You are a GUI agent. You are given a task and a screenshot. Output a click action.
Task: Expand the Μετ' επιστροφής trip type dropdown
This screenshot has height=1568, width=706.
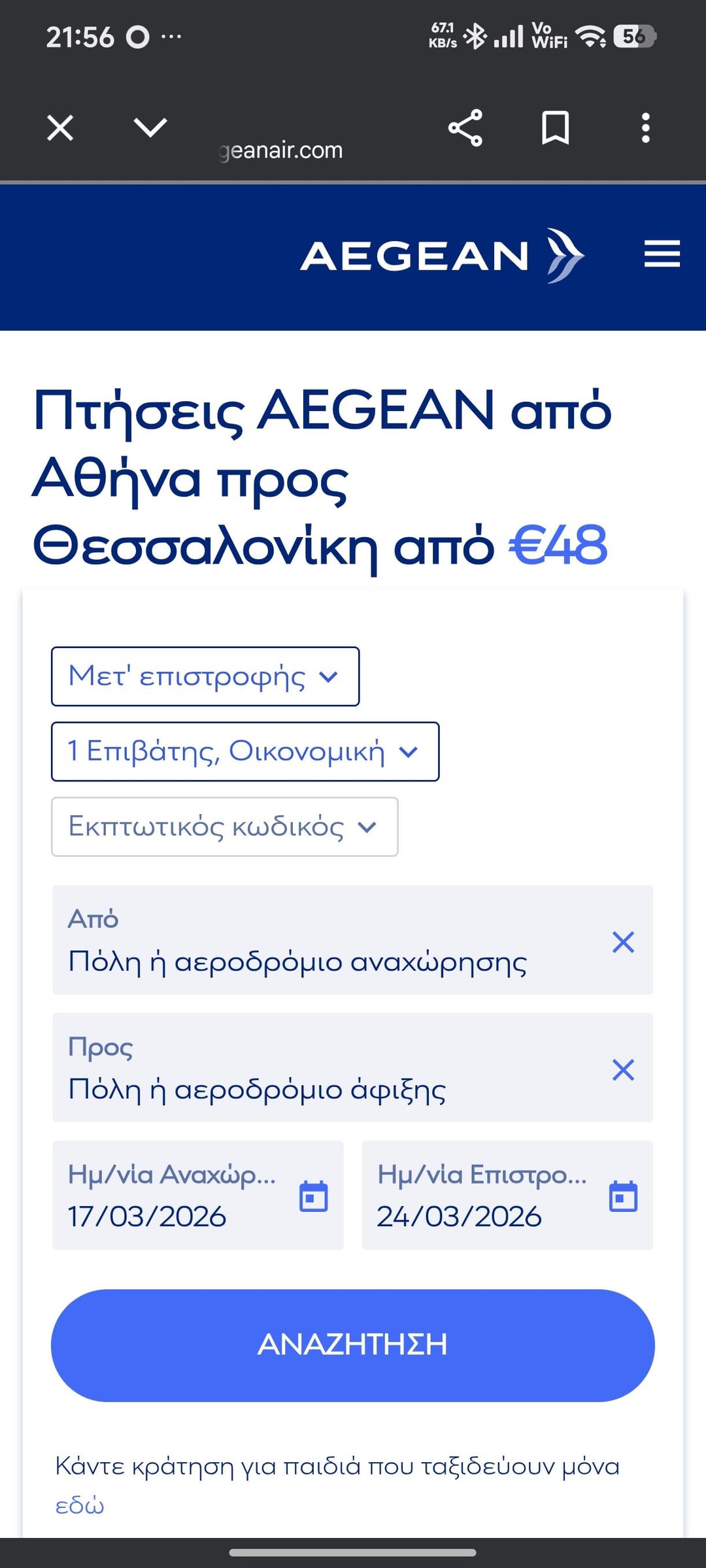point(205,676)
